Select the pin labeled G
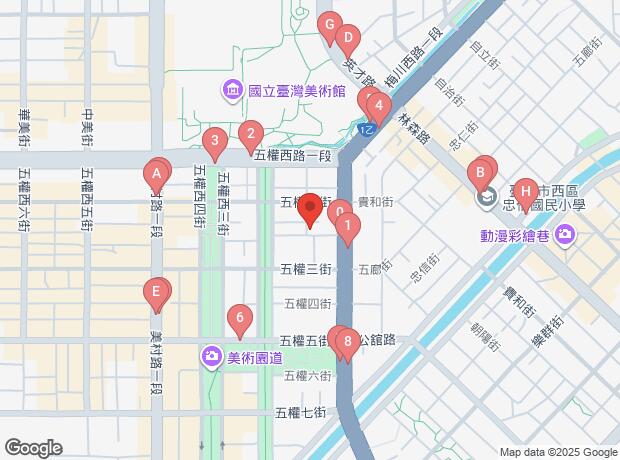This screenshot has width=620, height=460. coord(328,25)
